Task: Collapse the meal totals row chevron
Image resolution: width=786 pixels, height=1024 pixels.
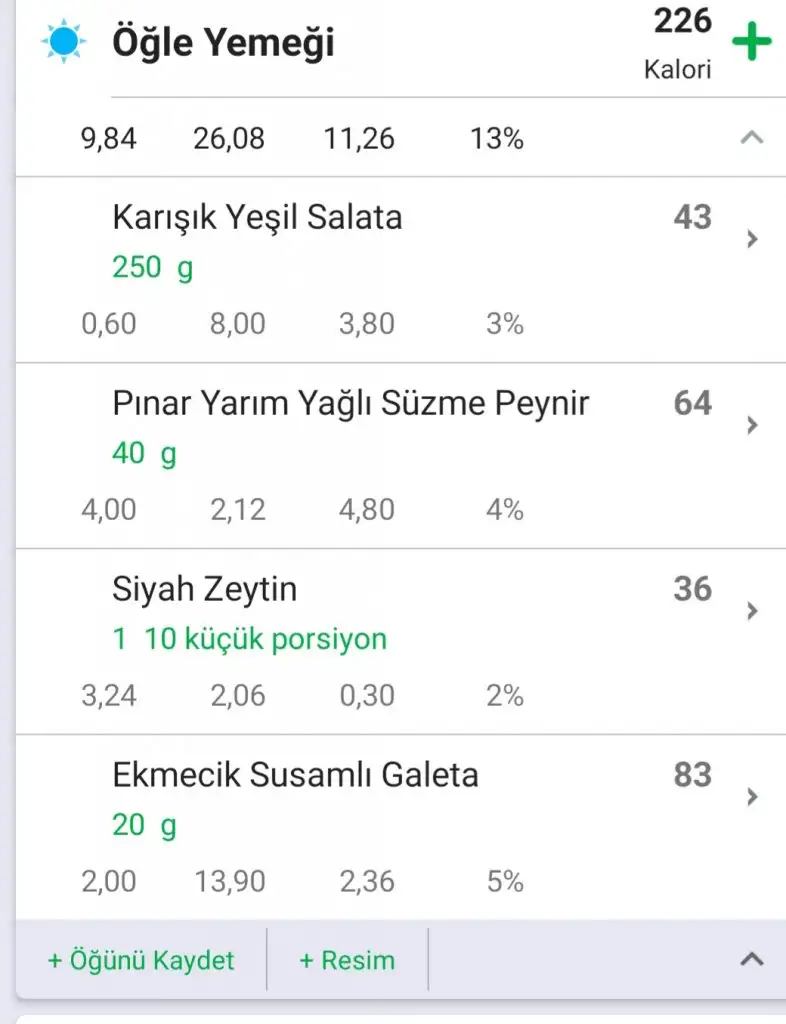Action: (x=751, y=139)
